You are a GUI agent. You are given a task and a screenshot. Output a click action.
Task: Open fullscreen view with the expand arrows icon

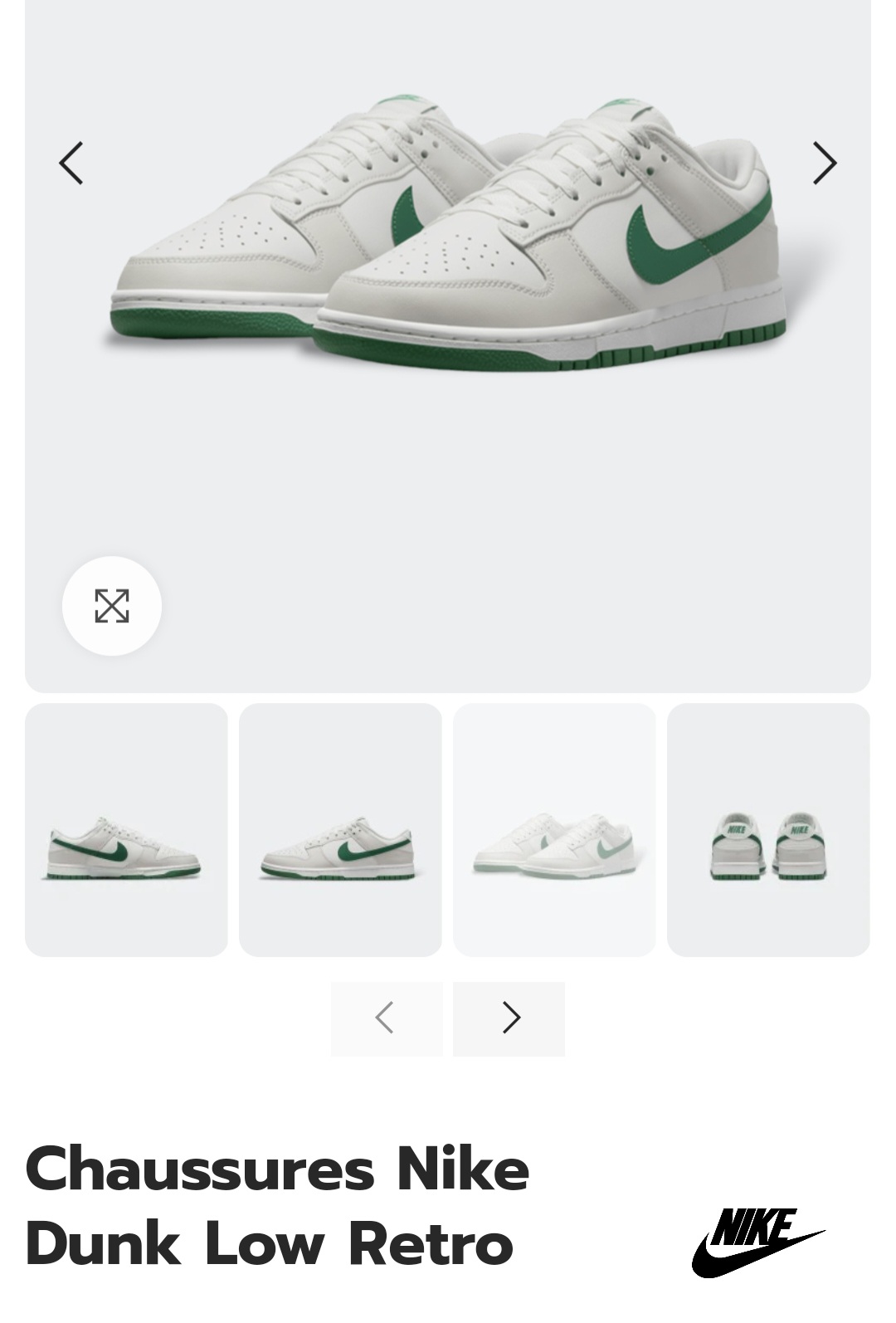(x=112, y=607)
